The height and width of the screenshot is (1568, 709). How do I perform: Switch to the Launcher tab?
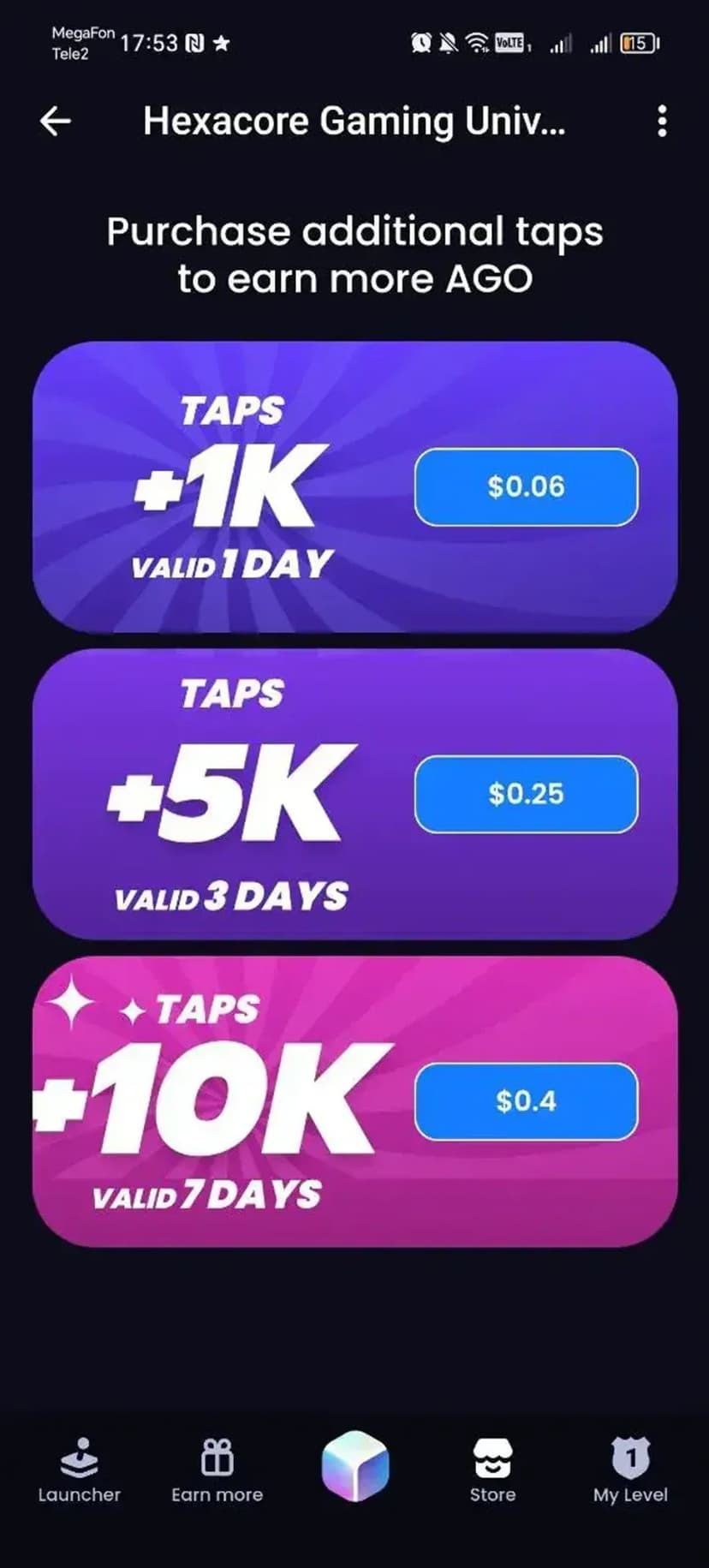(79, 1470)
